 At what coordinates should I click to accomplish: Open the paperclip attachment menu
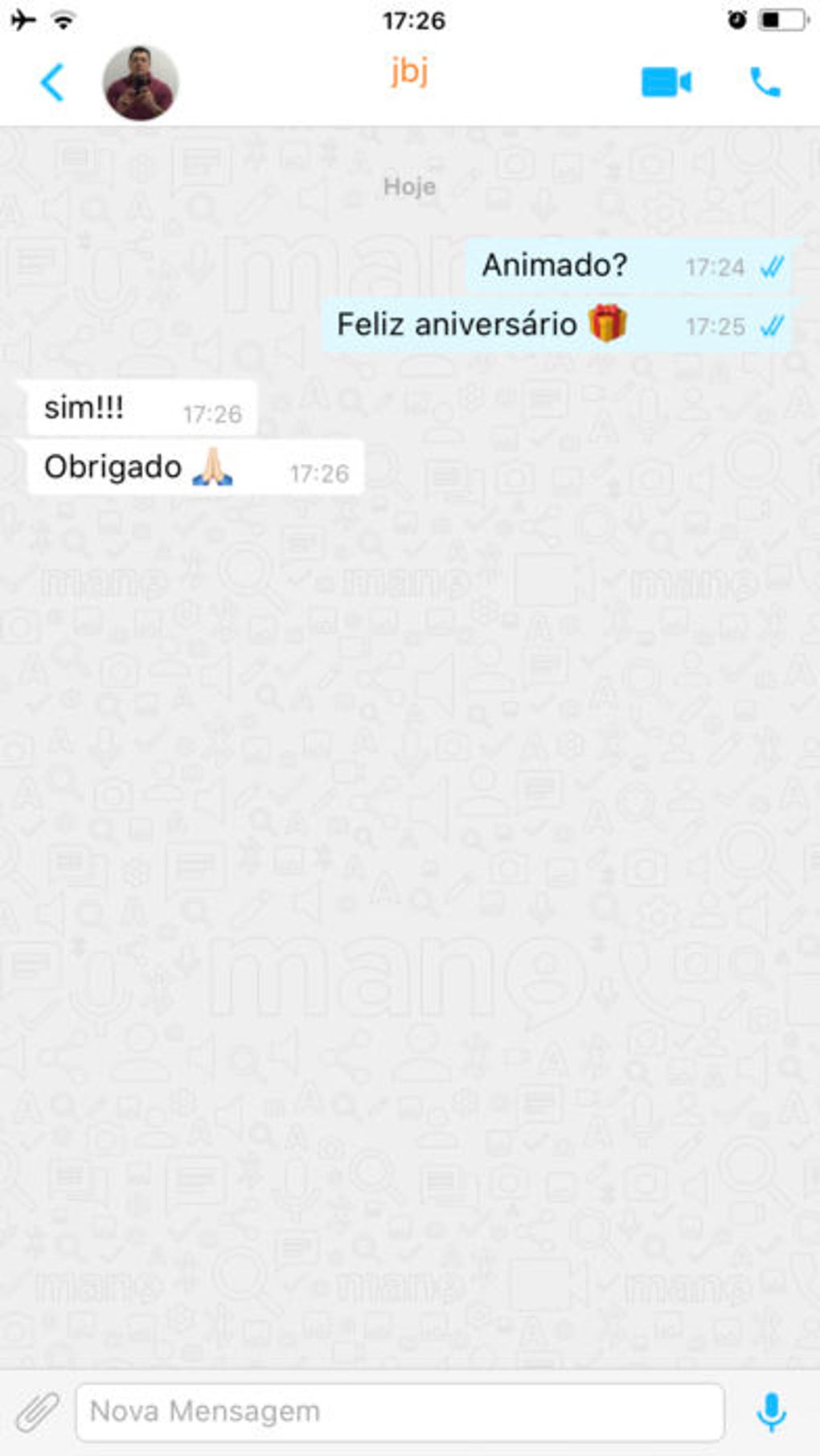[x=37, y=1412]
